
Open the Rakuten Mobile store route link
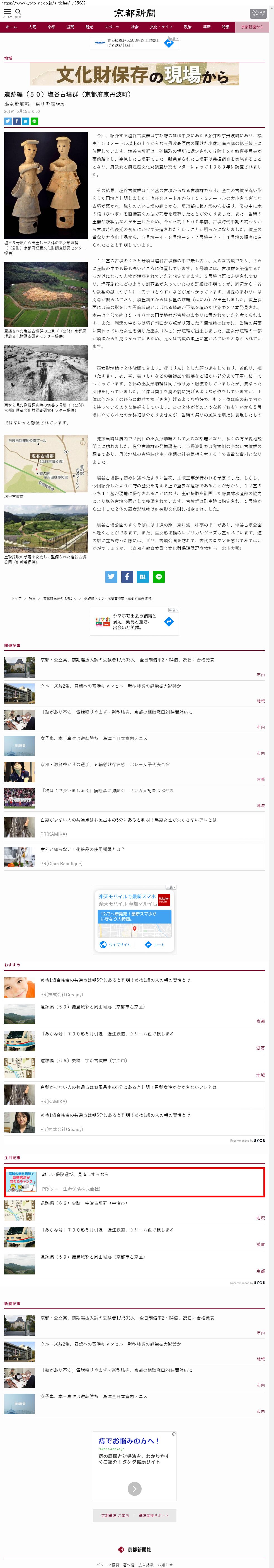[x=155, y=945]
